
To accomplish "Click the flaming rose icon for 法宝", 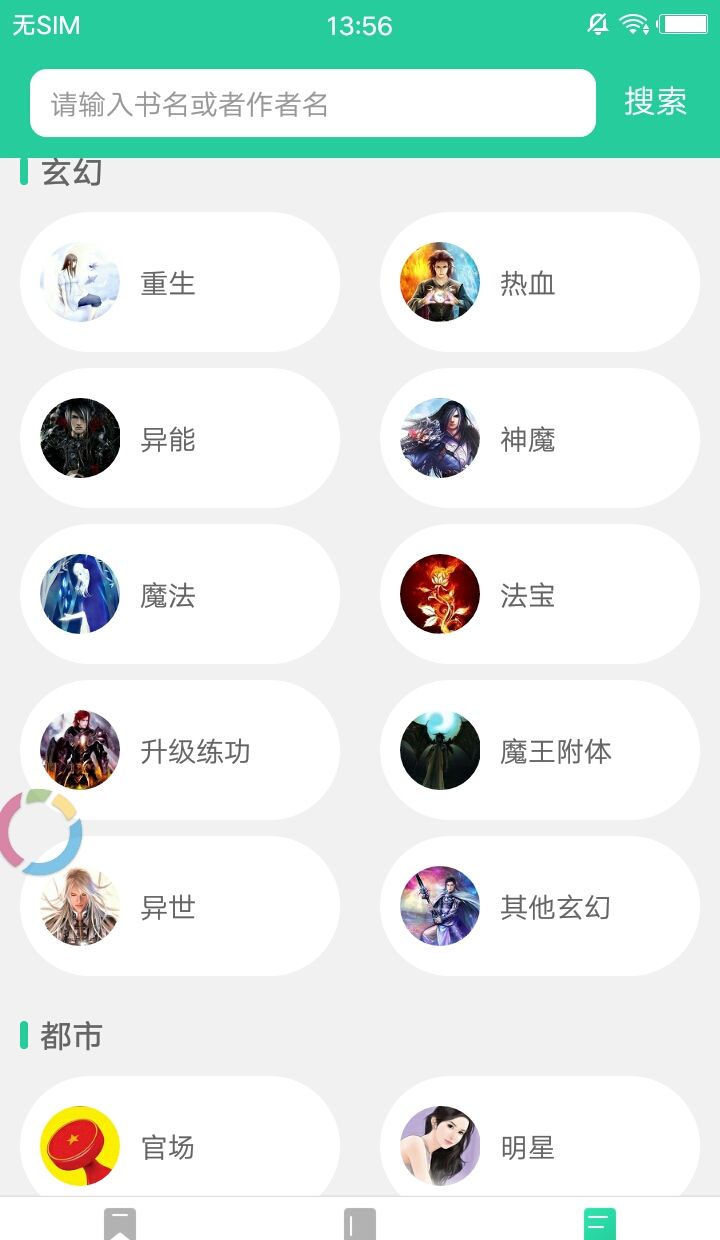I will [x=439, y=594].
